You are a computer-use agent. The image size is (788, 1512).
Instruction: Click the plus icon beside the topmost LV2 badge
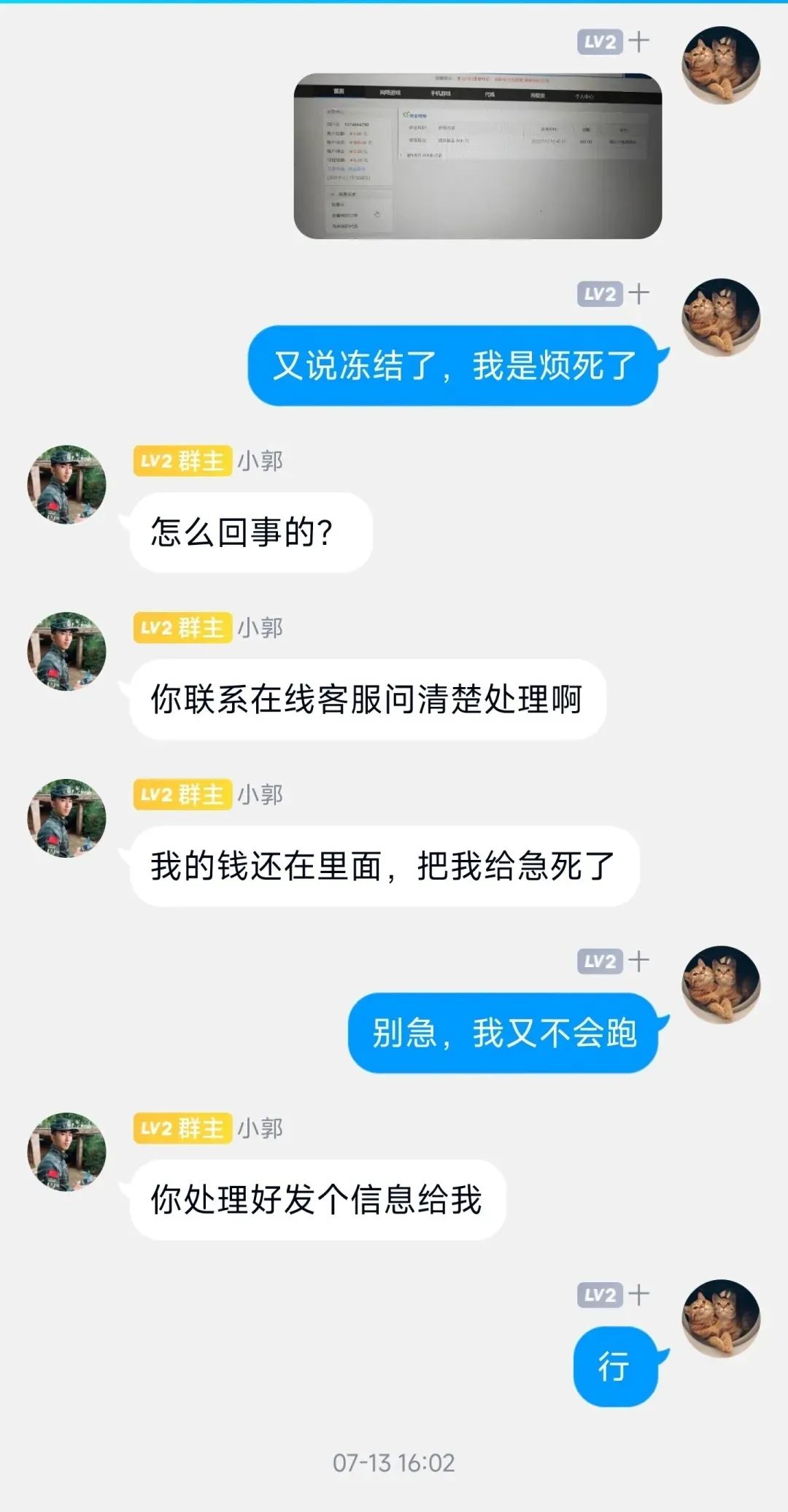click(x=637, y=42)
